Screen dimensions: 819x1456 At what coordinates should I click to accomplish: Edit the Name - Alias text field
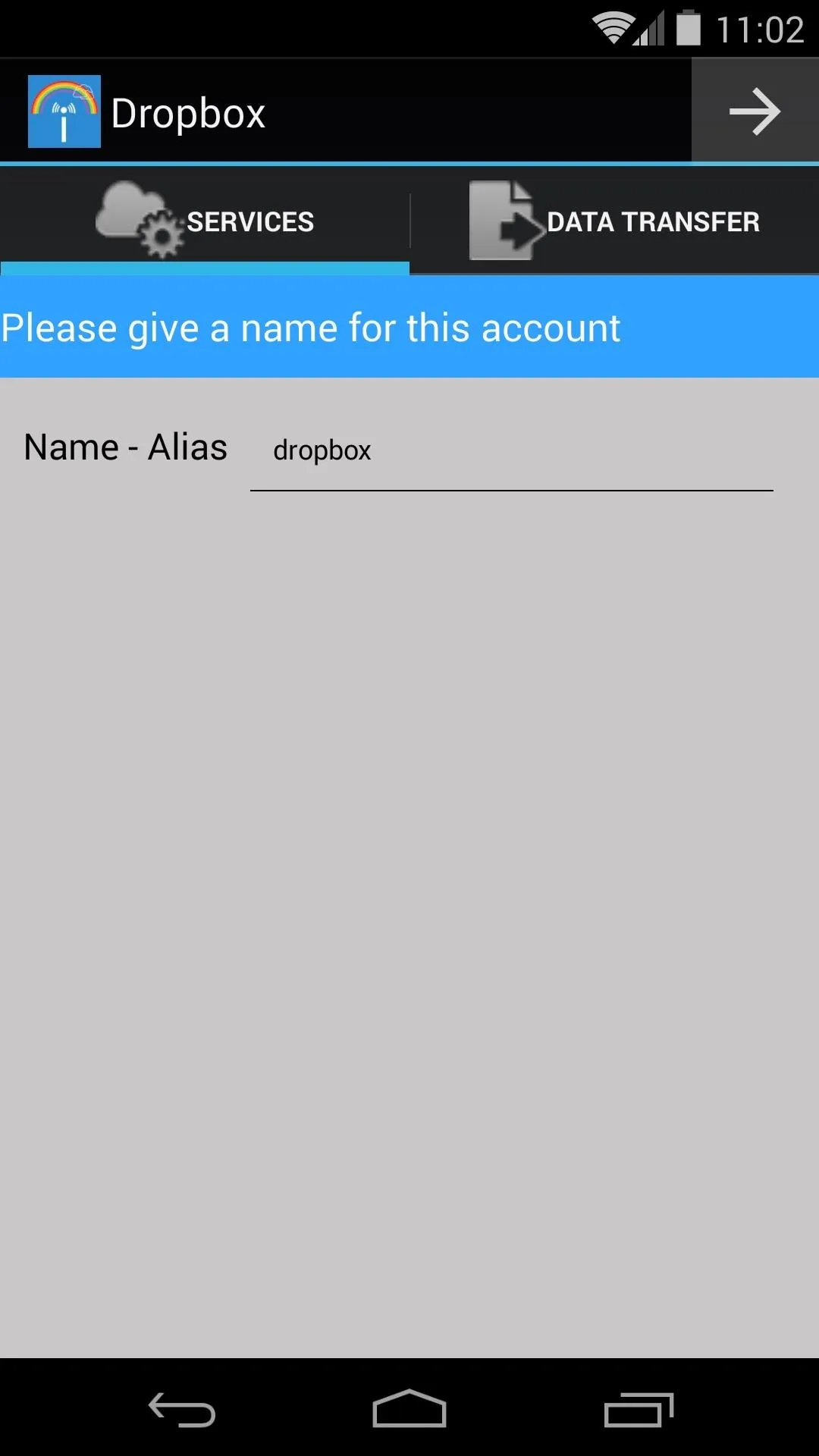tap(512, 451)
